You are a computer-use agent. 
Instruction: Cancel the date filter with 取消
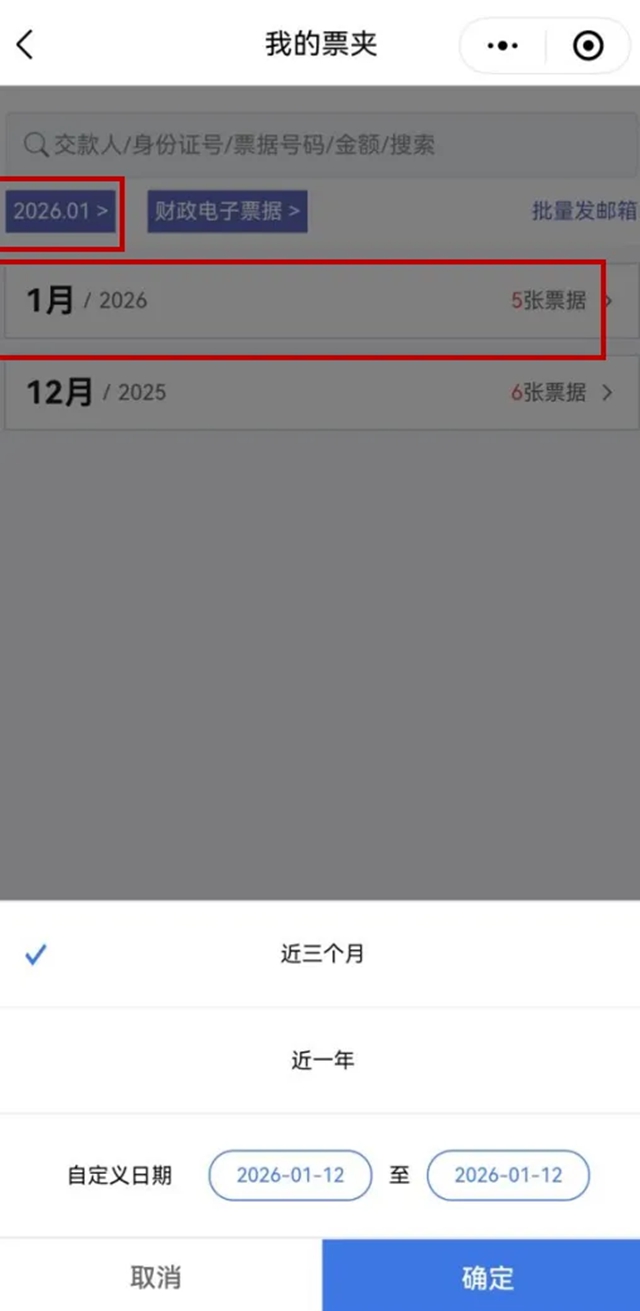click(157, 1276)
